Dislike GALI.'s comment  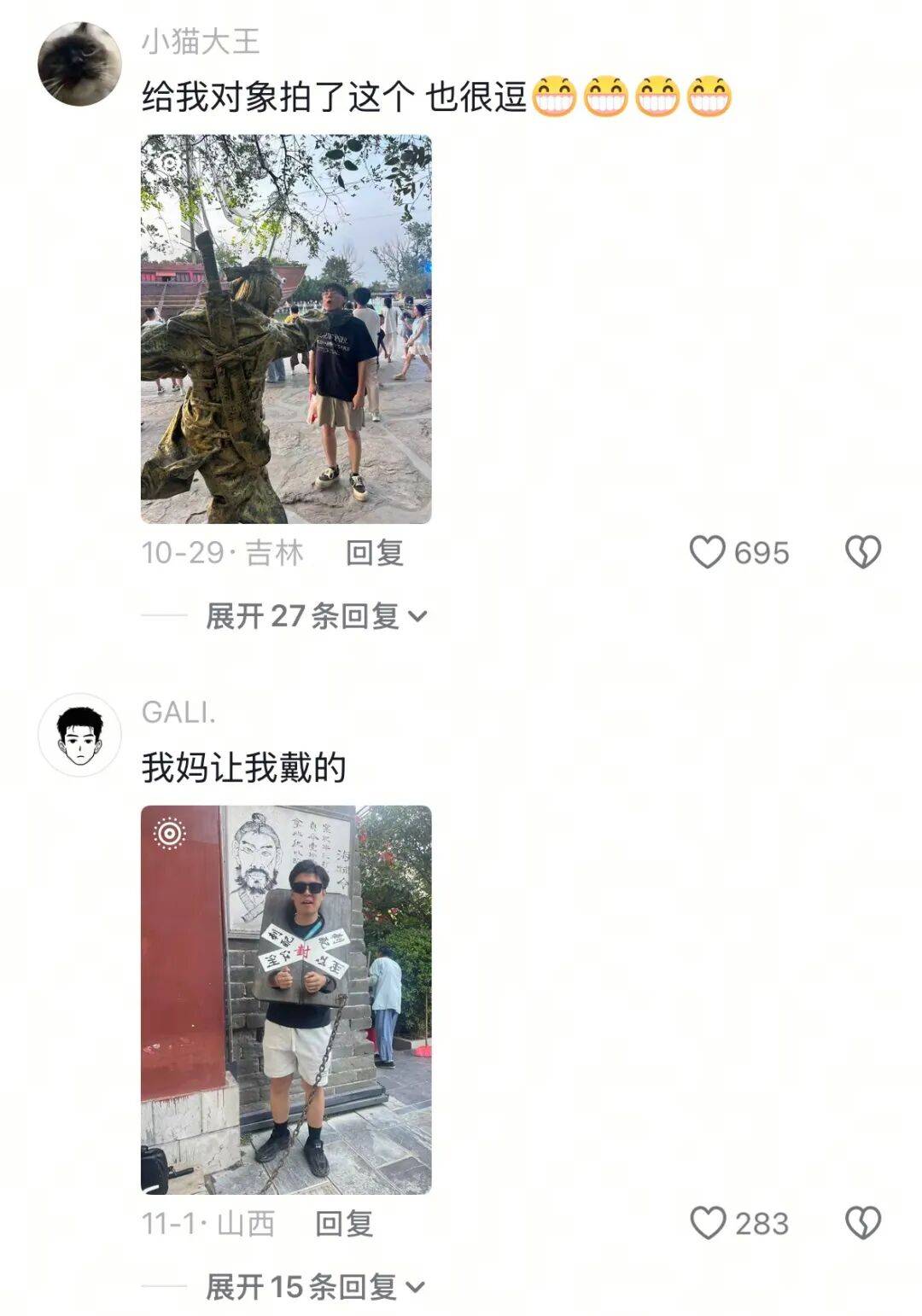(862, 1223)
